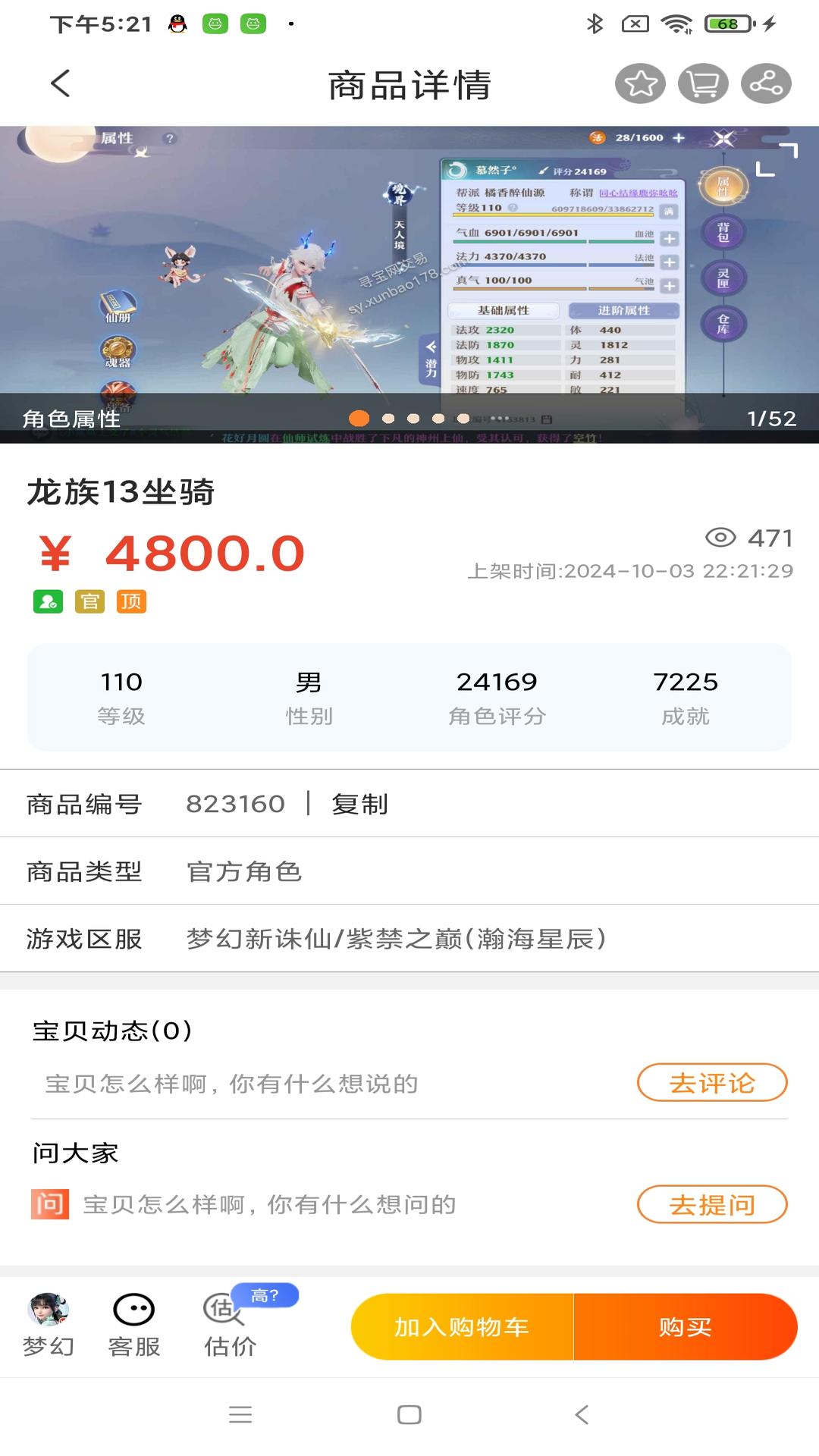Go back from the 商品详情 page
This screenshot has width=819, height=1456.
pyautogui.click(x=61, y=83)
